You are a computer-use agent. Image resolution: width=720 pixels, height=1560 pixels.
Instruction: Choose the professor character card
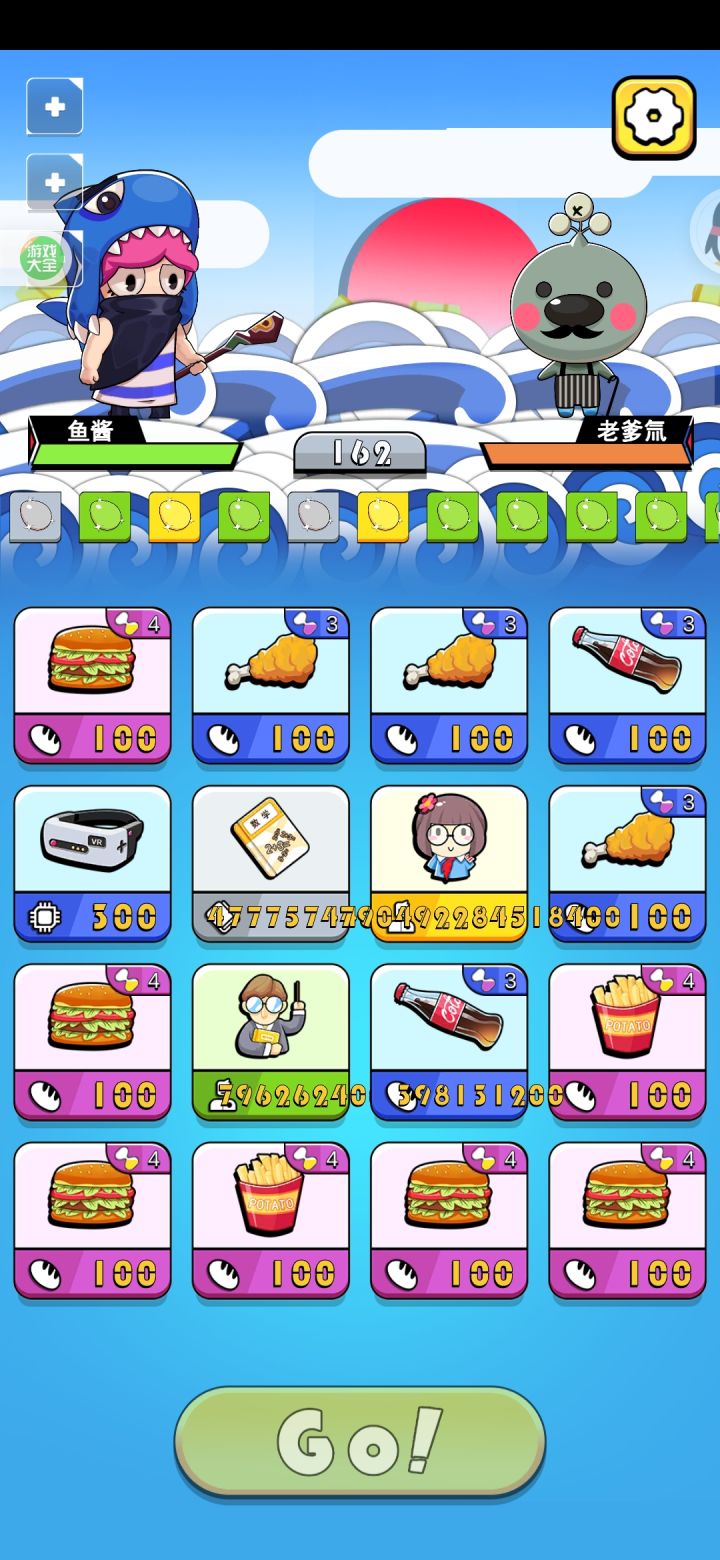[x=270, y=1040]
